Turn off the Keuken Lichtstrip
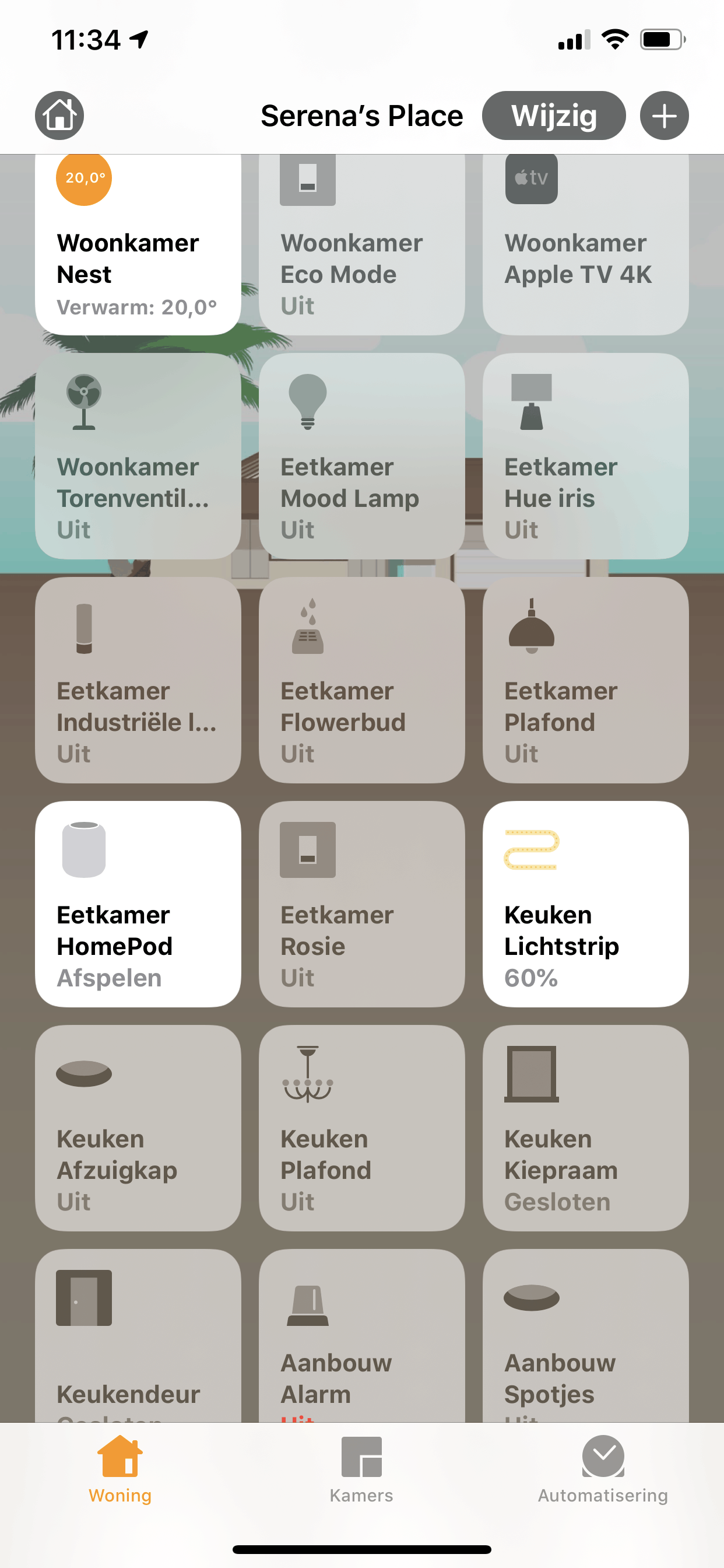The width and height of the screenshot is (724, 1568). click(x=586, y=904)
